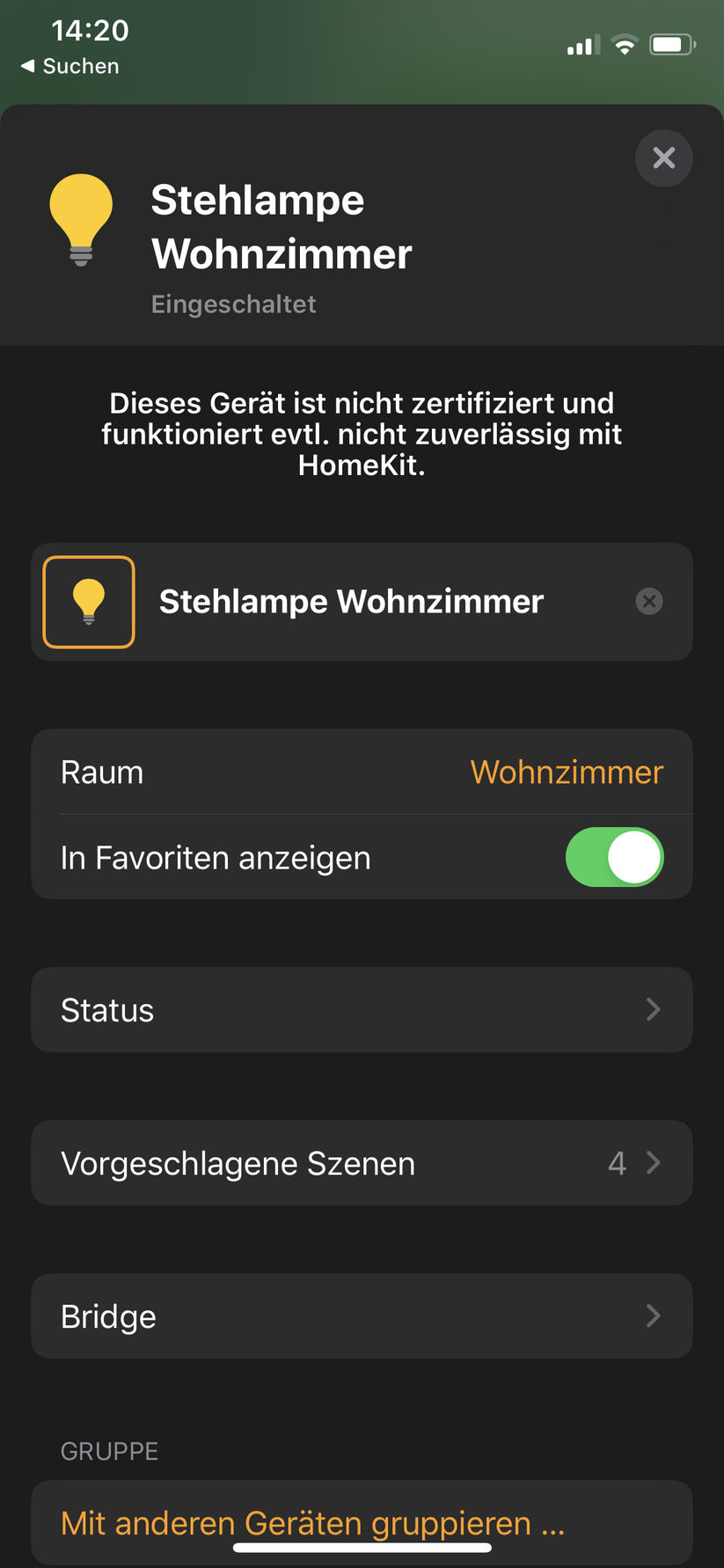Expand the Status row
Image resolution: width=724 pixels, height=1568 pixels.
click(x=362, y=1009)
